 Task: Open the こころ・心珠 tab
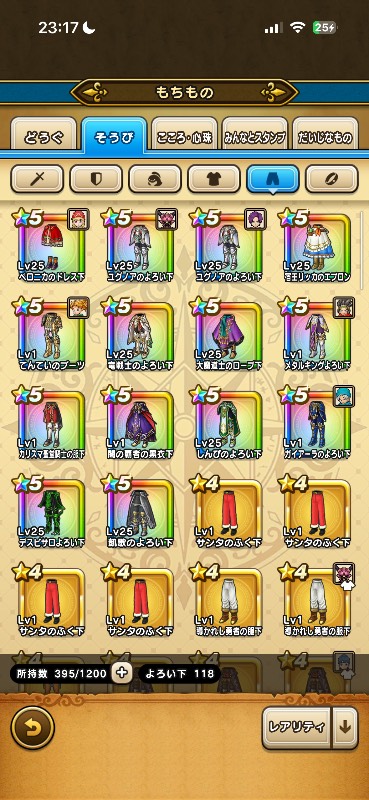pos(185,135)
